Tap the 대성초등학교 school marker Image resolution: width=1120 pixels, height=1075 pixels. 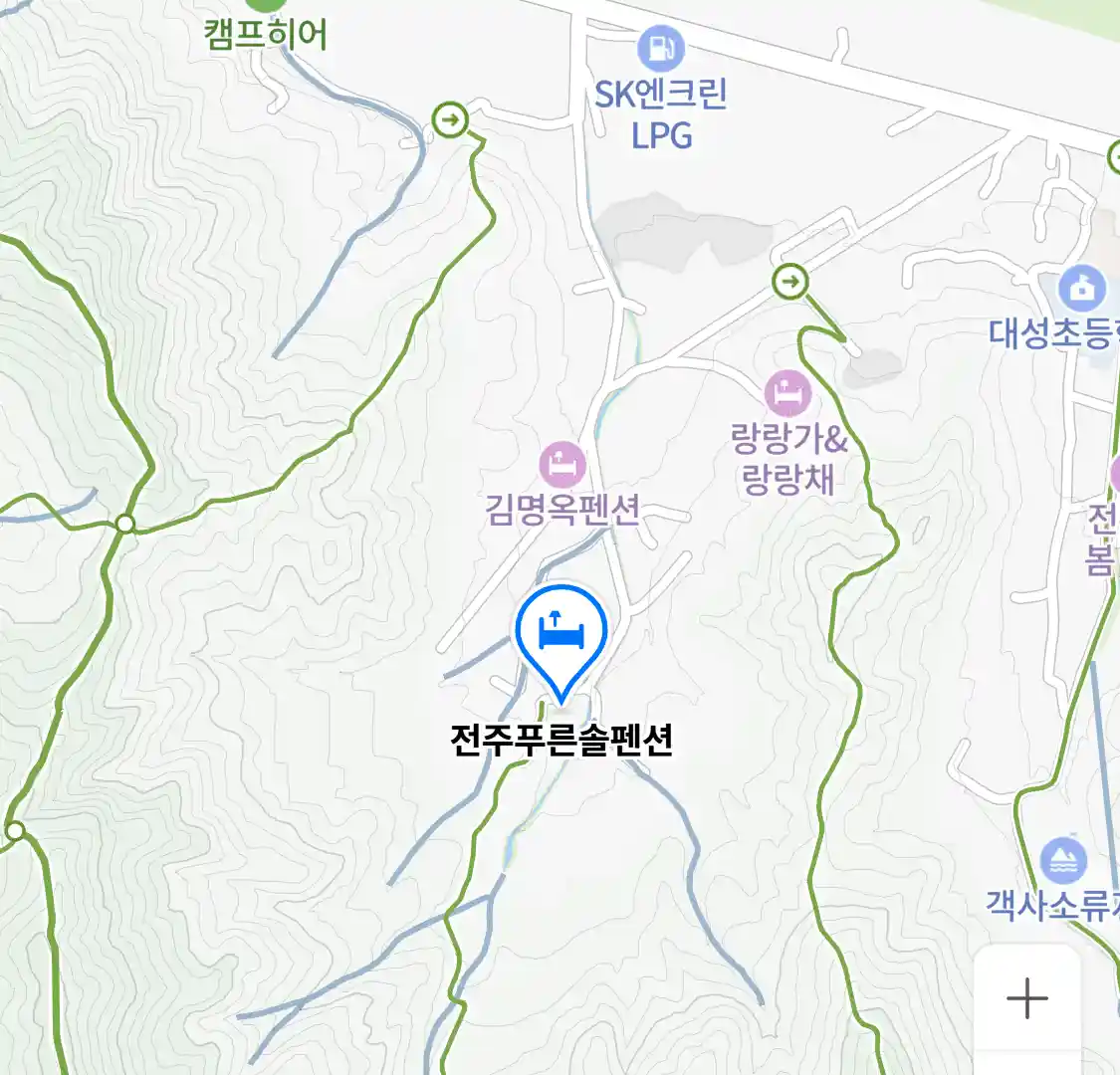(1082, 289)
